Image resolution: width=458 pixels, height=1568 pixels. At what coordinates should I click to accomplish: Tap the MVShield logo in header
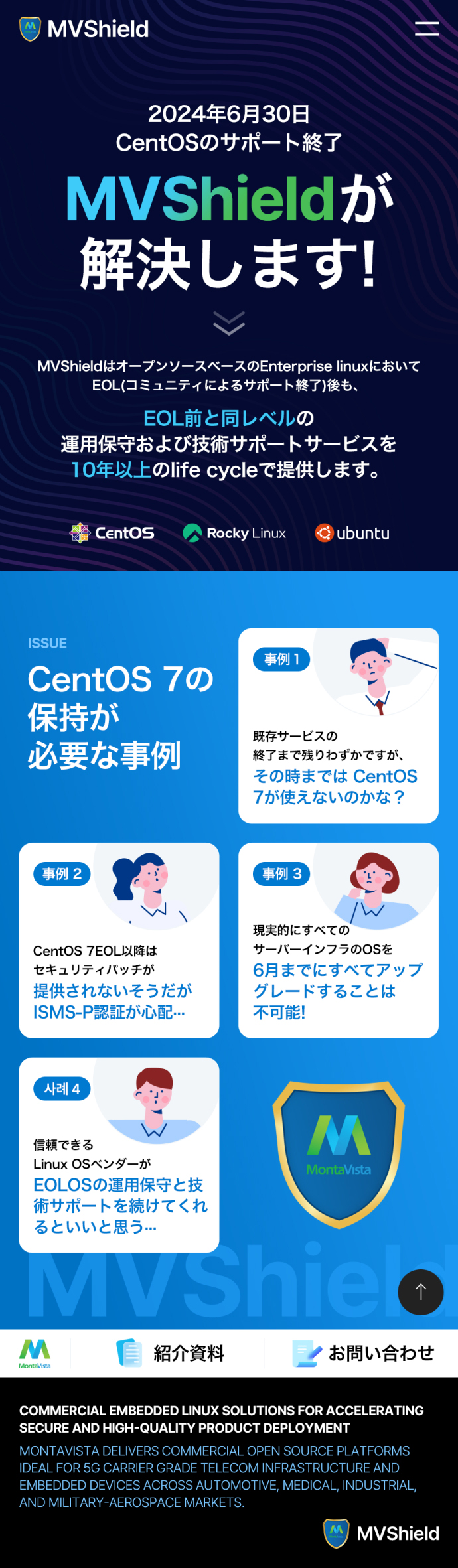84,29
